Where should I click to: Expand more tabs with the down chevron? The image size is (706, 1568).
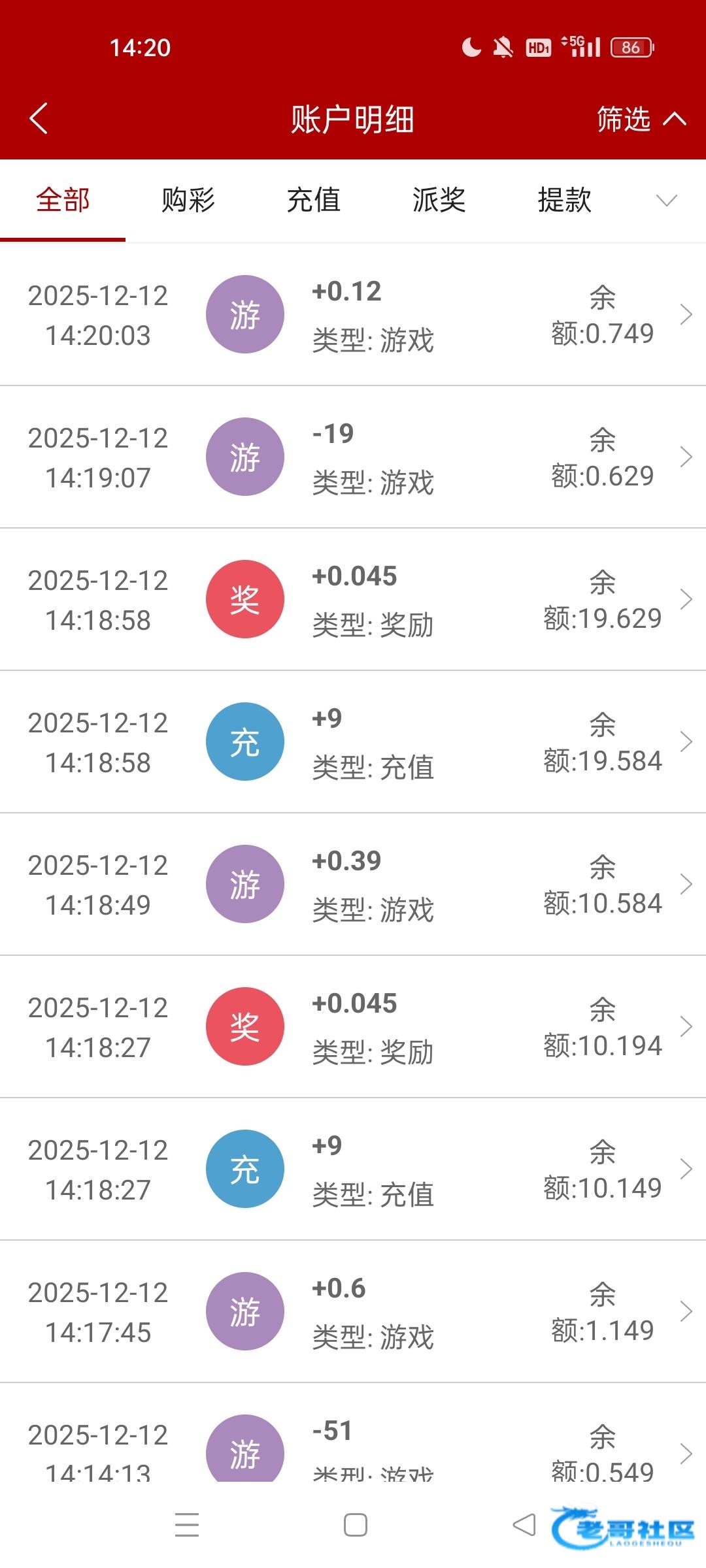(666, 201)
